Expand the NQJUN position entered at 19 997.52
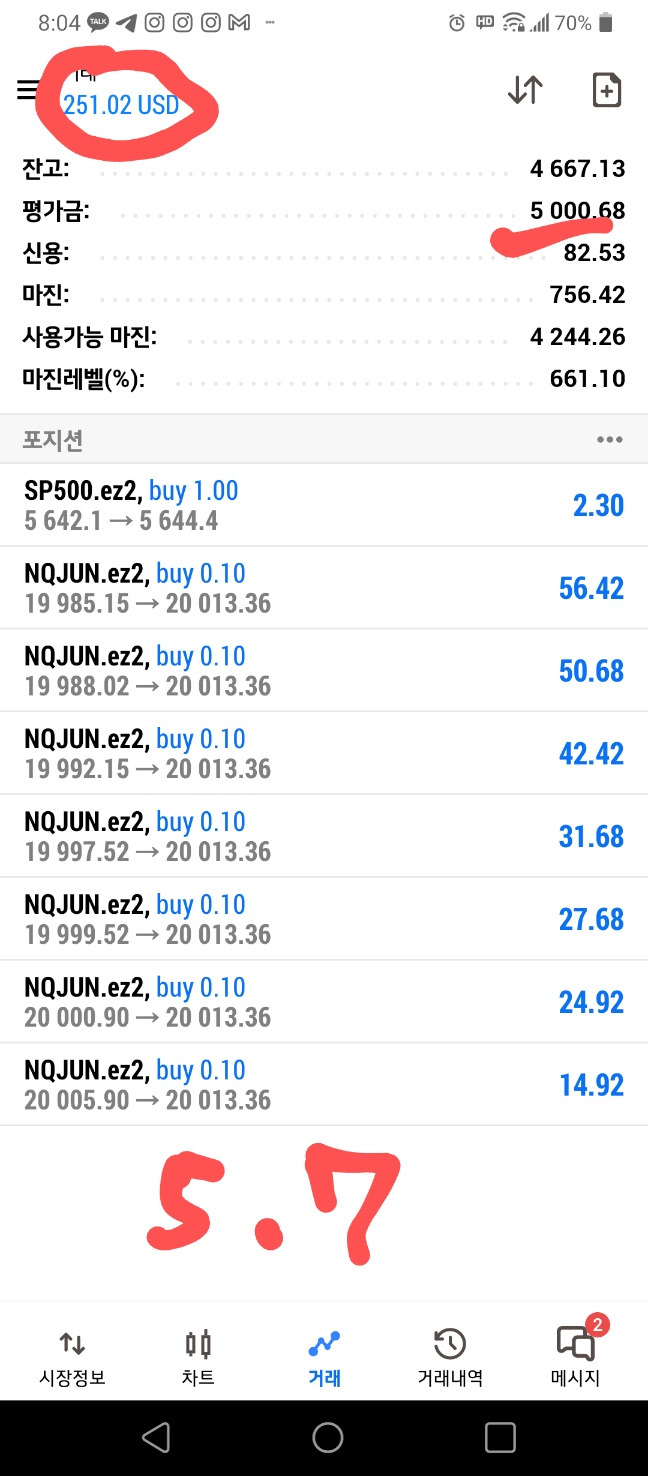Image resolution: width=648 pixels, height=1476 pixels. (x=324, y=837)
